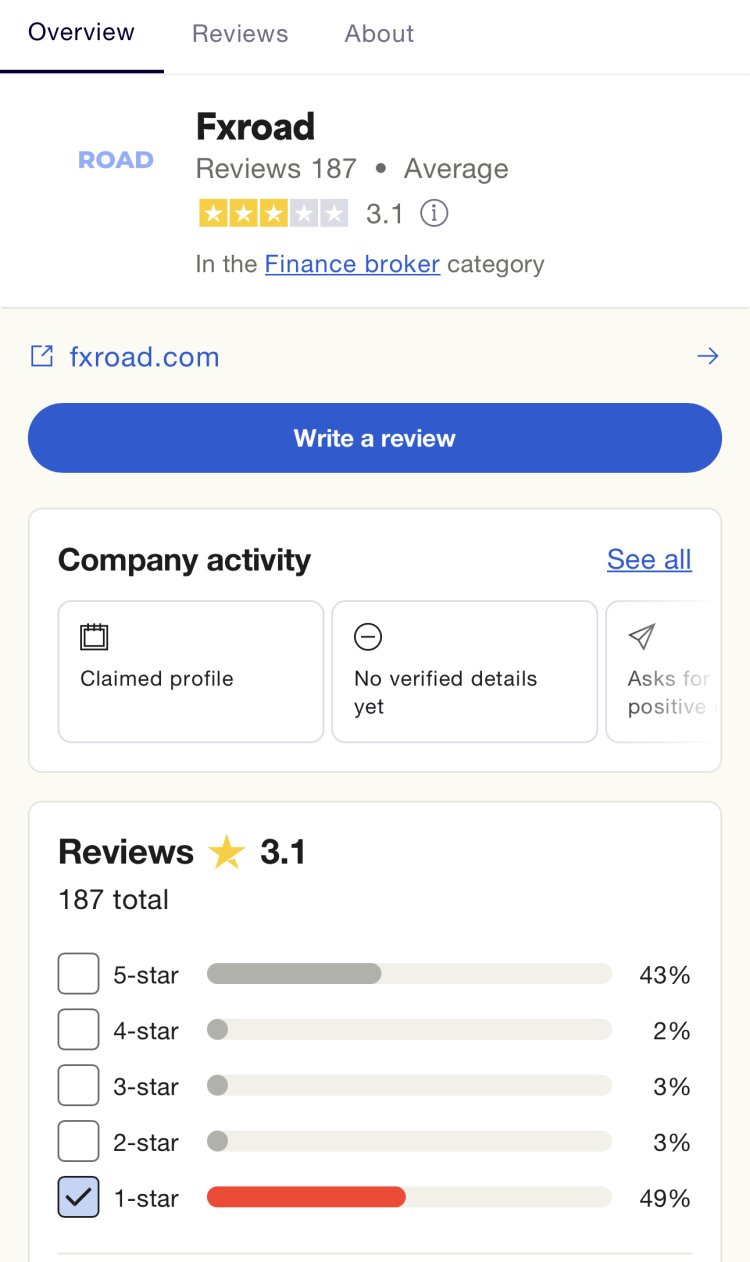Click the external link icon next to fxroad.com
Screen dimensions: 750x1262
coord(42,355)
